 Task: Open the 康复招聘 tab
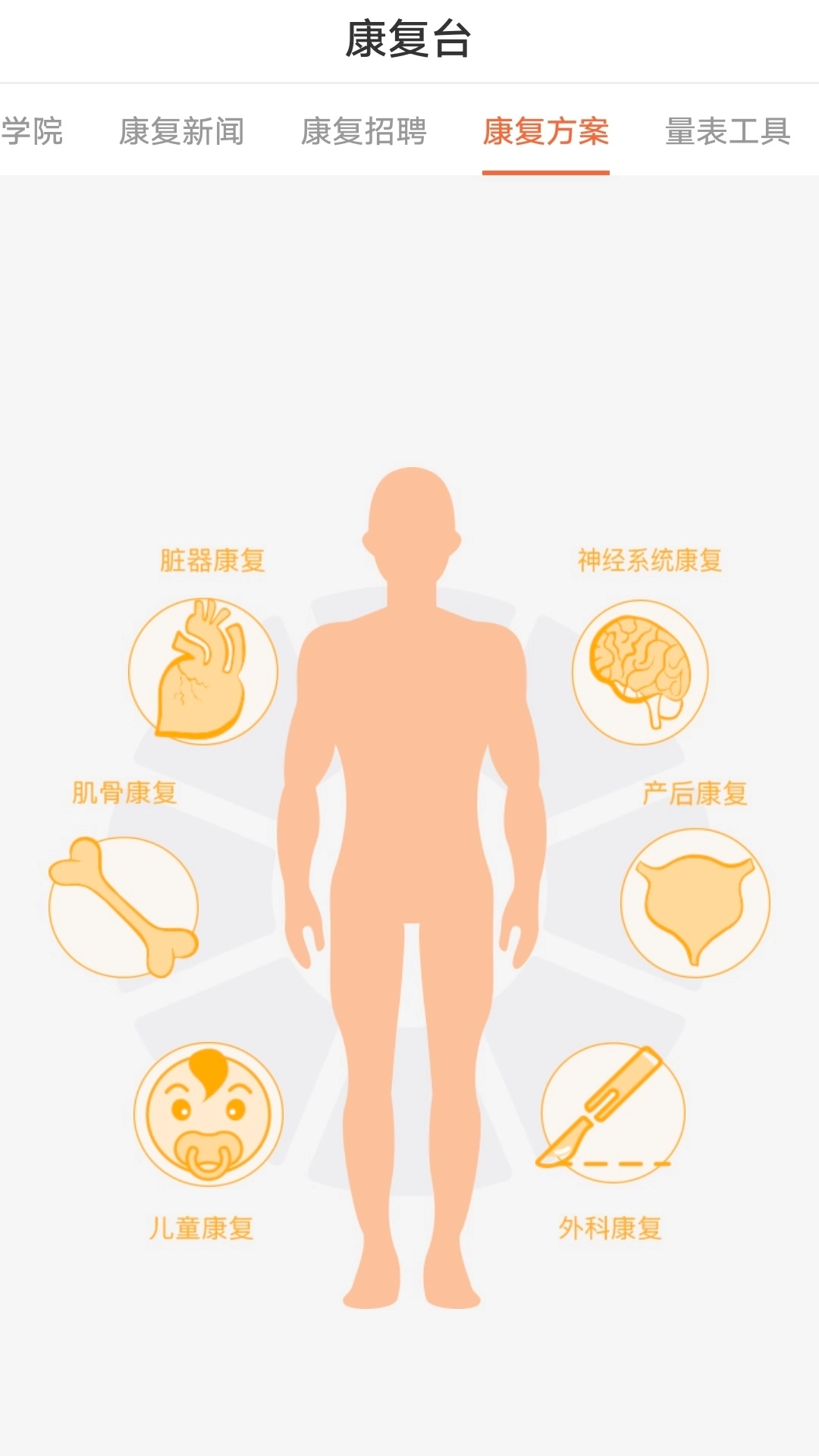[x=363, y=131]
